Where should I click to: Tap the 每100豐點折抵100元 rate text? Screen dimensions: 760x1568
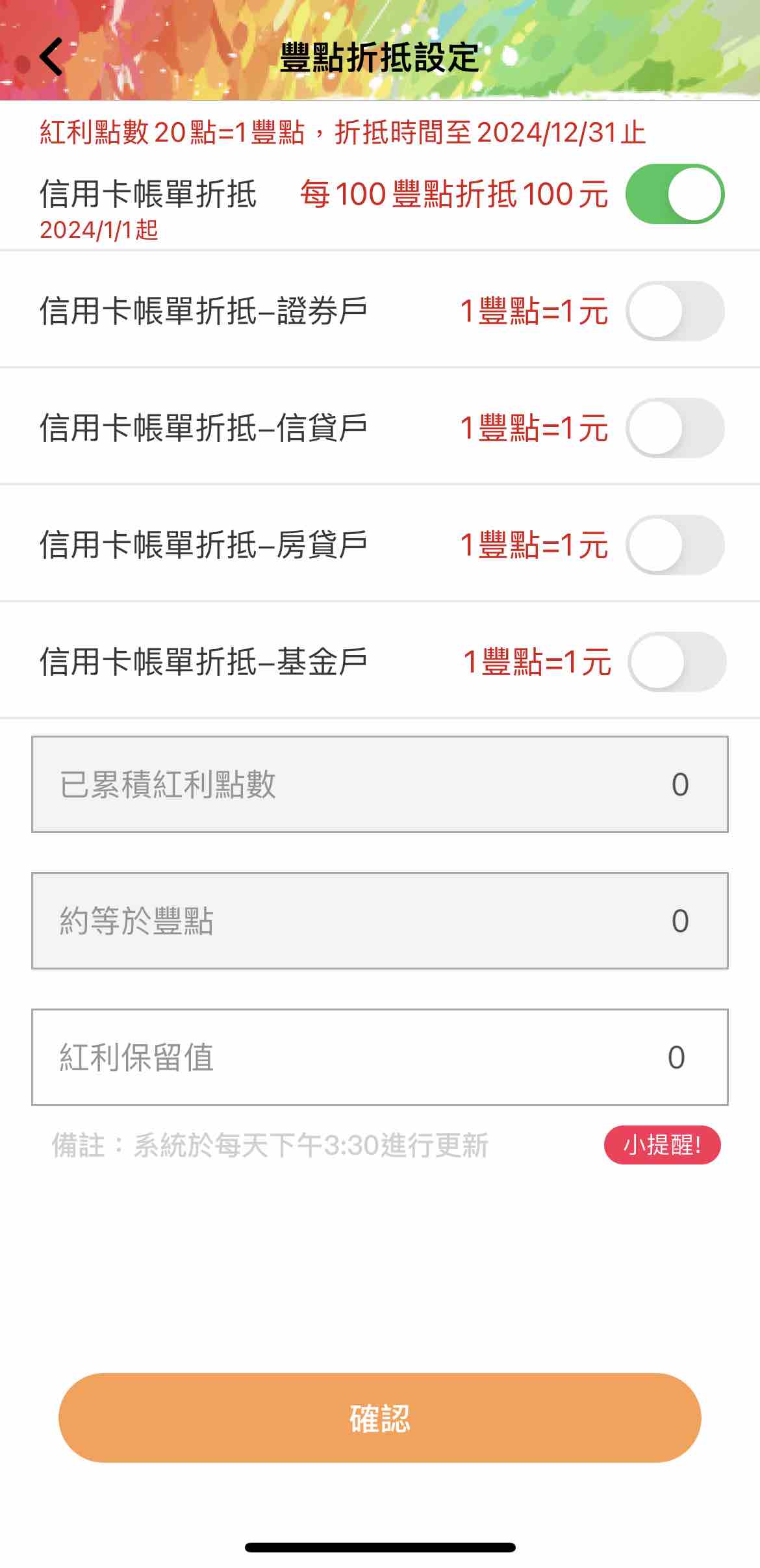[455, 194]
